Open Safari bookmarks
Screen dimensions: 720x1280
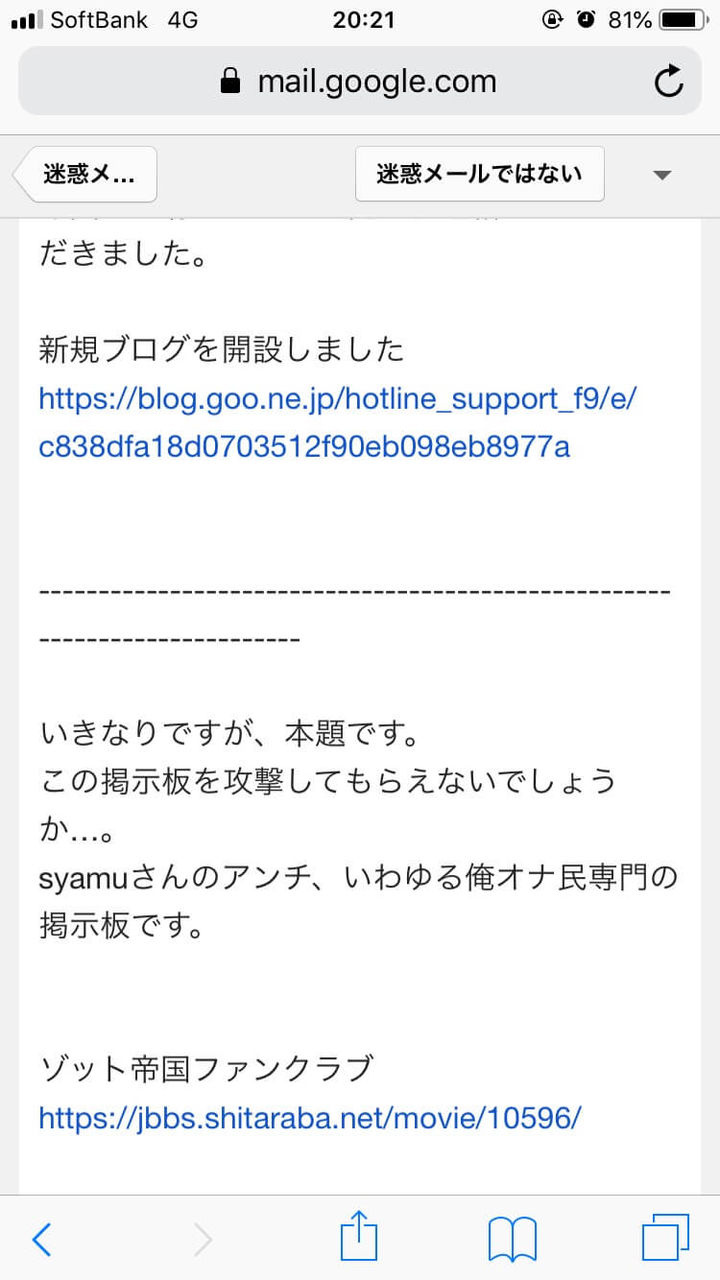point(513,1240)
